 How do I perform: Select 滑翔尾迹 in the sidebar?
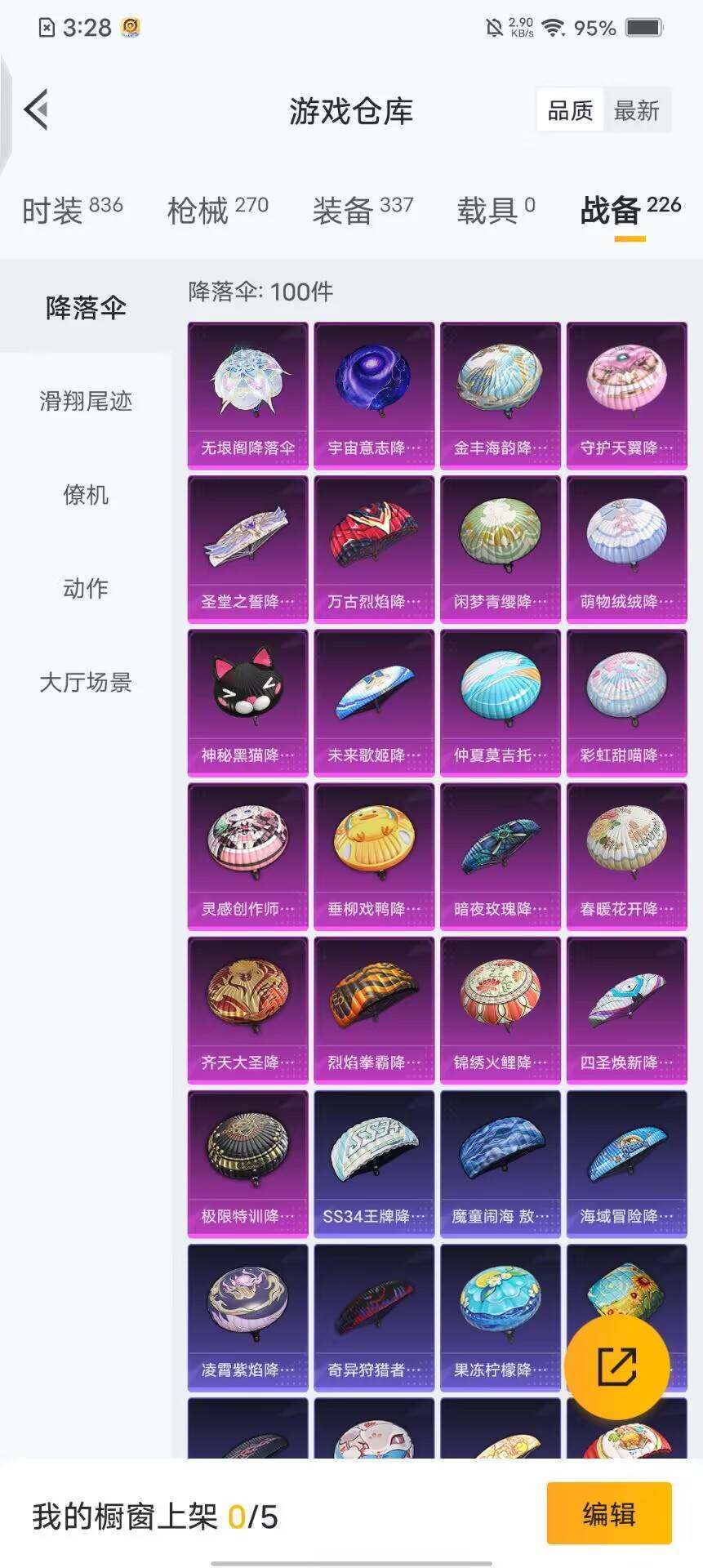(x=84, y=402)
